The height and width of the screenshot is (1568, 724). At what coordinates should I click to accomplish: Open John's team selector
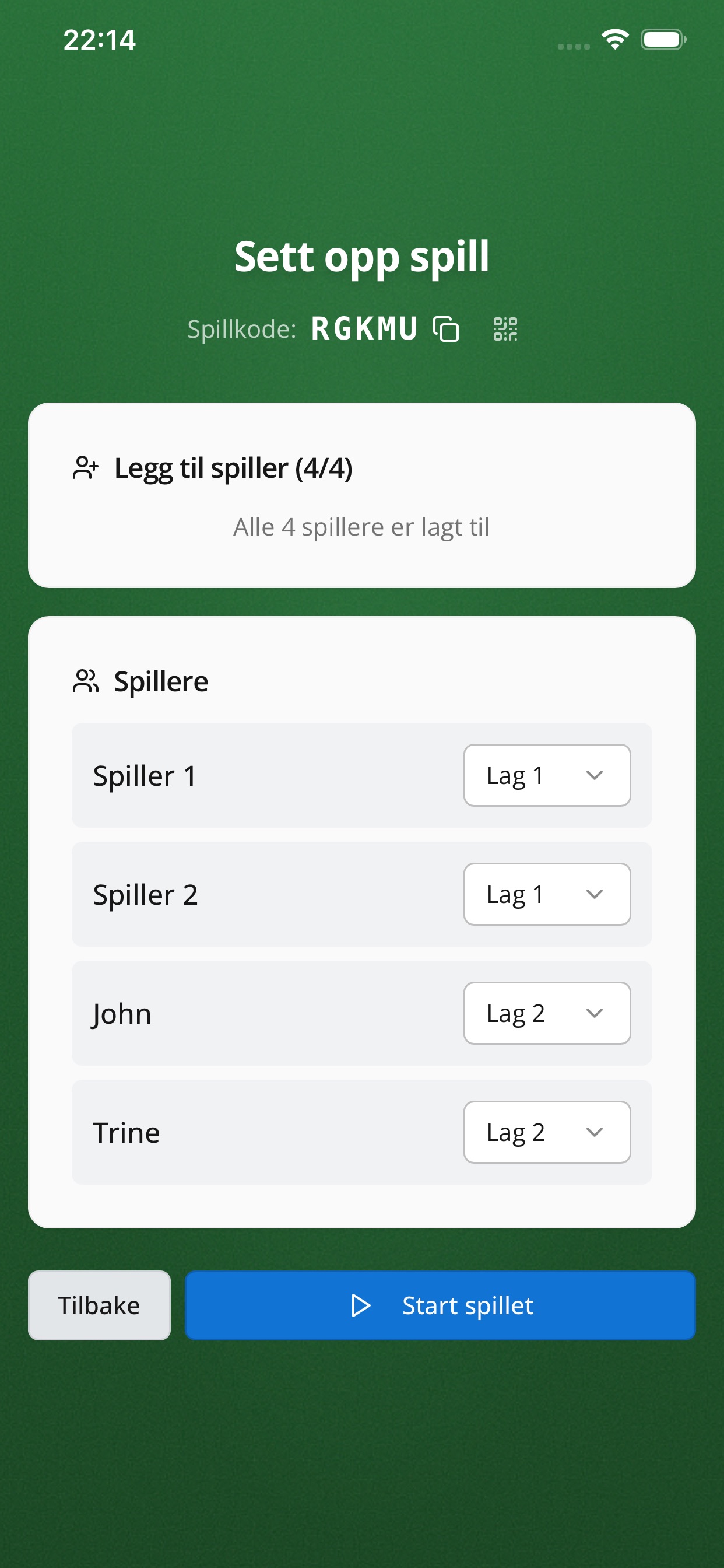click(547, 1013)
